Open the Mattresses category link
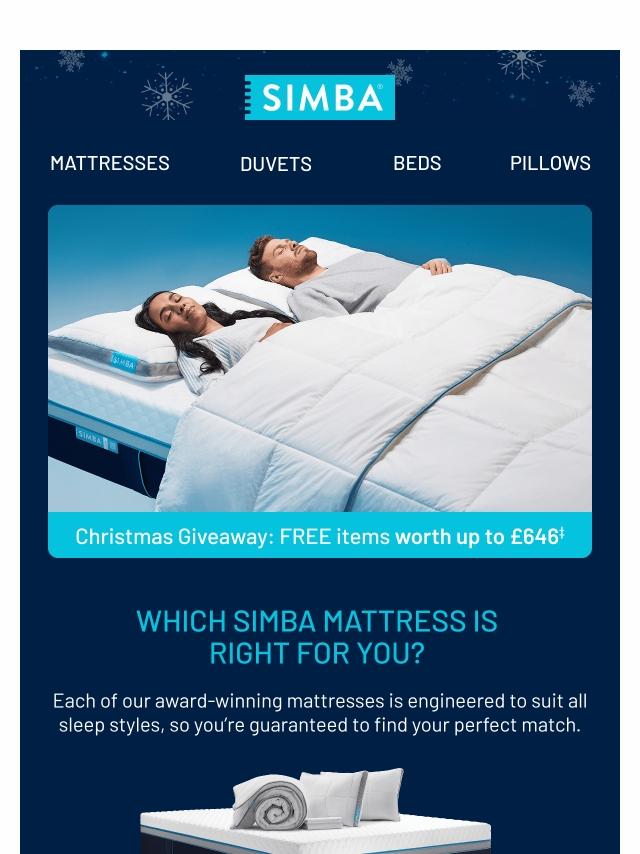The width and height of the screenshot is (640, 854). 110,163
